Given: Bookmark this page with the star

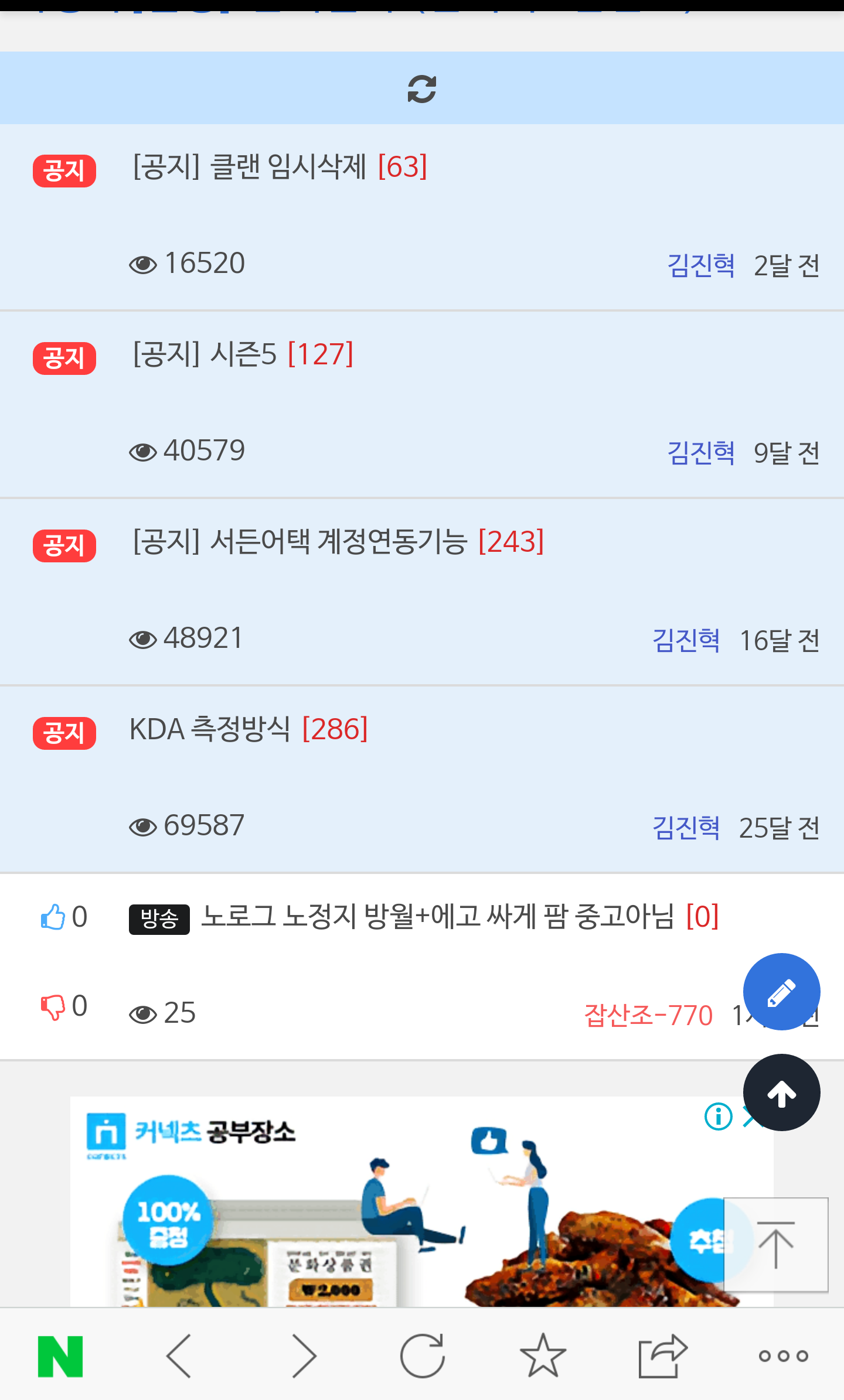Looking at the screenshot, I should pyautogui.click(x=543, y=1356).
